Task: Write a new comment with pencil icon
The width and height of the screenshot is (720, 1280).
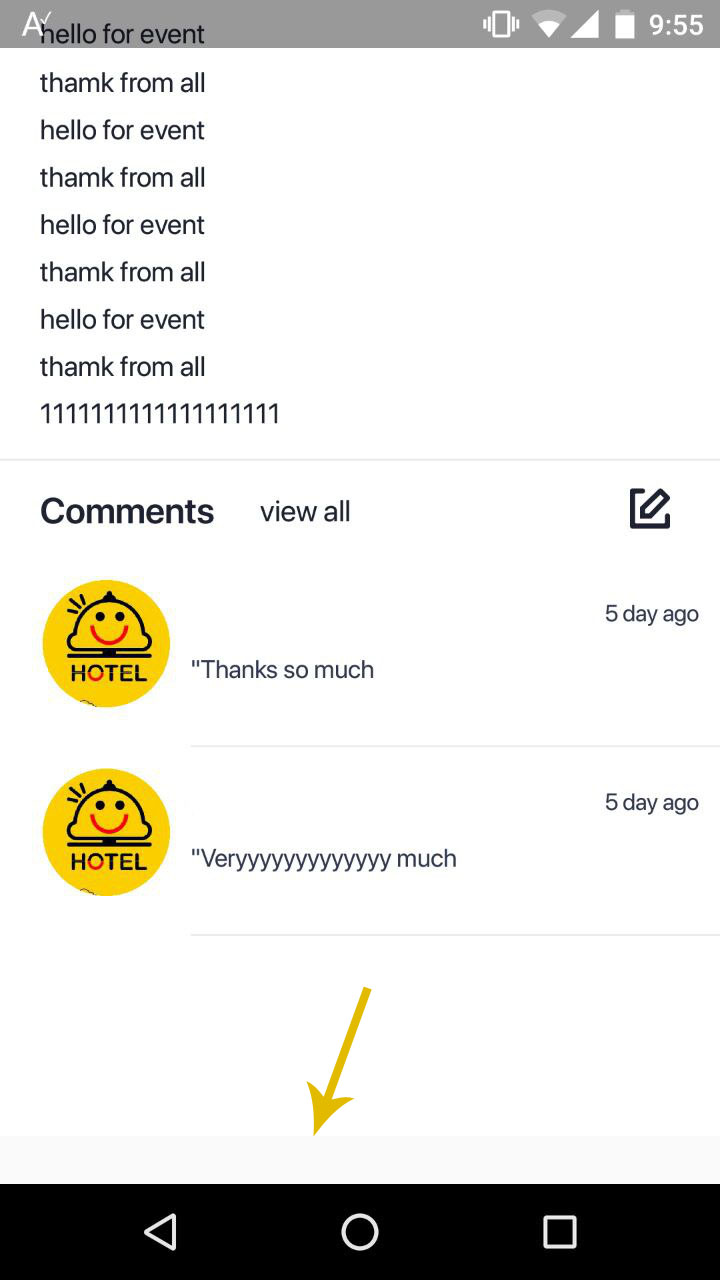Action: click(650, 509)
